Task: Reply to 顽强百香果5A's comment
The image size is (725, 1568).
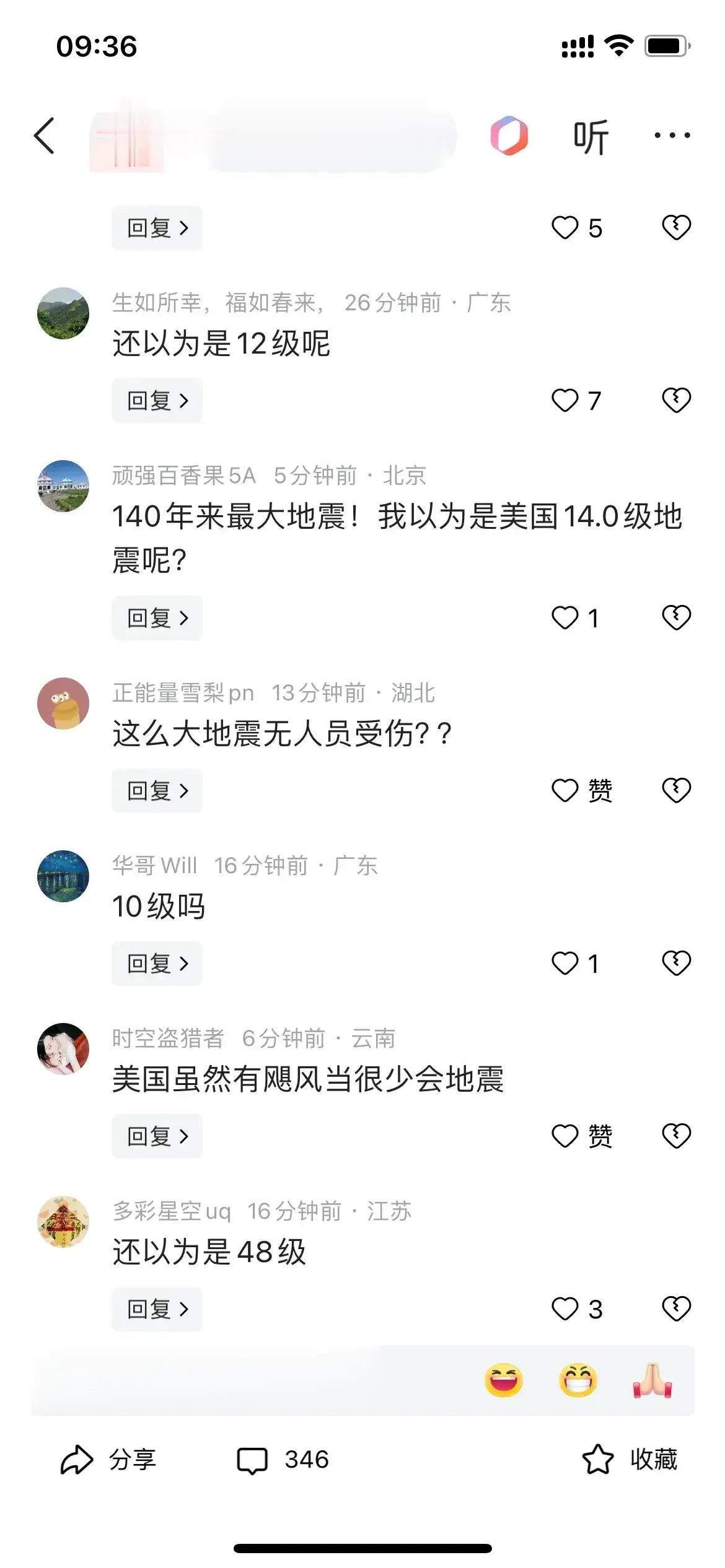Action: coord(157,618)
